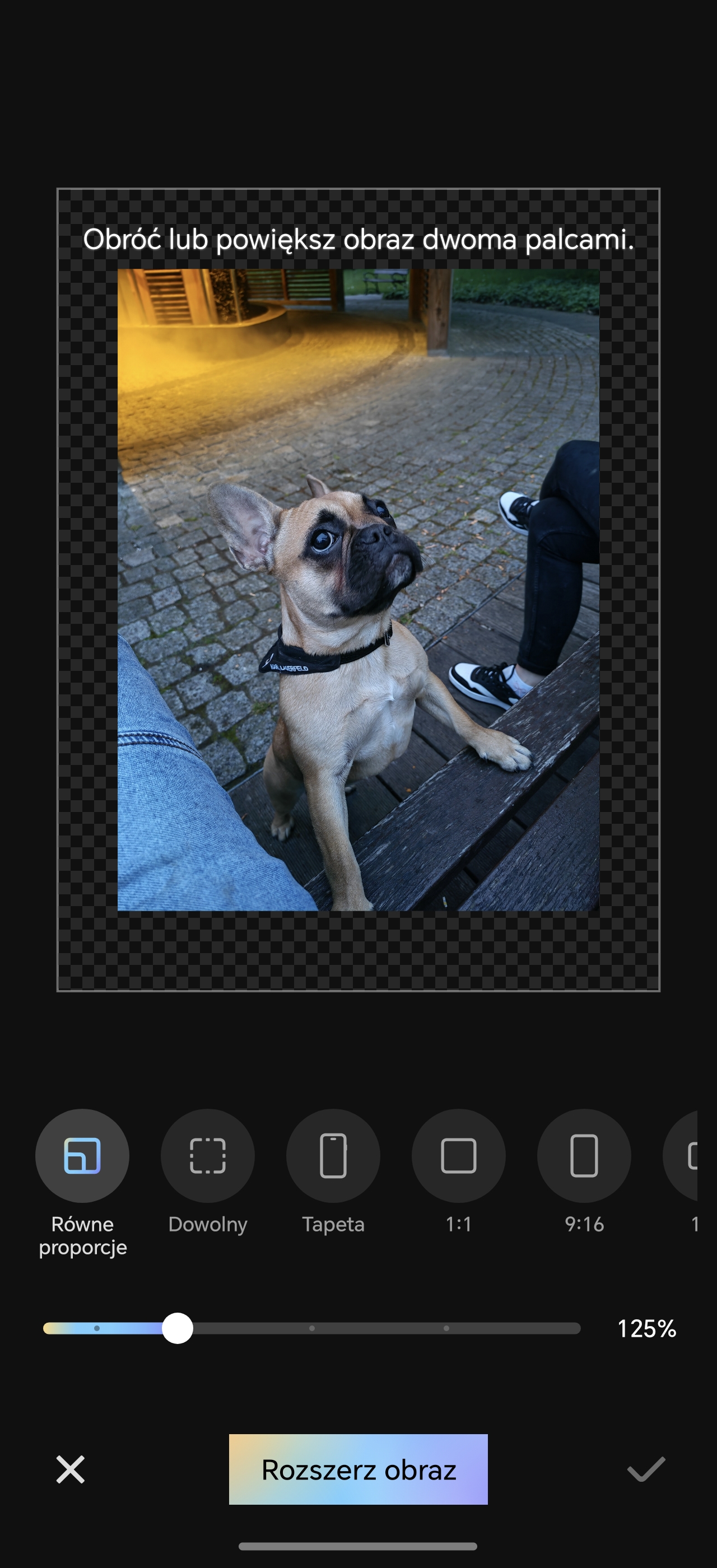
Task: Tap the 125% scale slider handle
Action: tap(178, 1328)
